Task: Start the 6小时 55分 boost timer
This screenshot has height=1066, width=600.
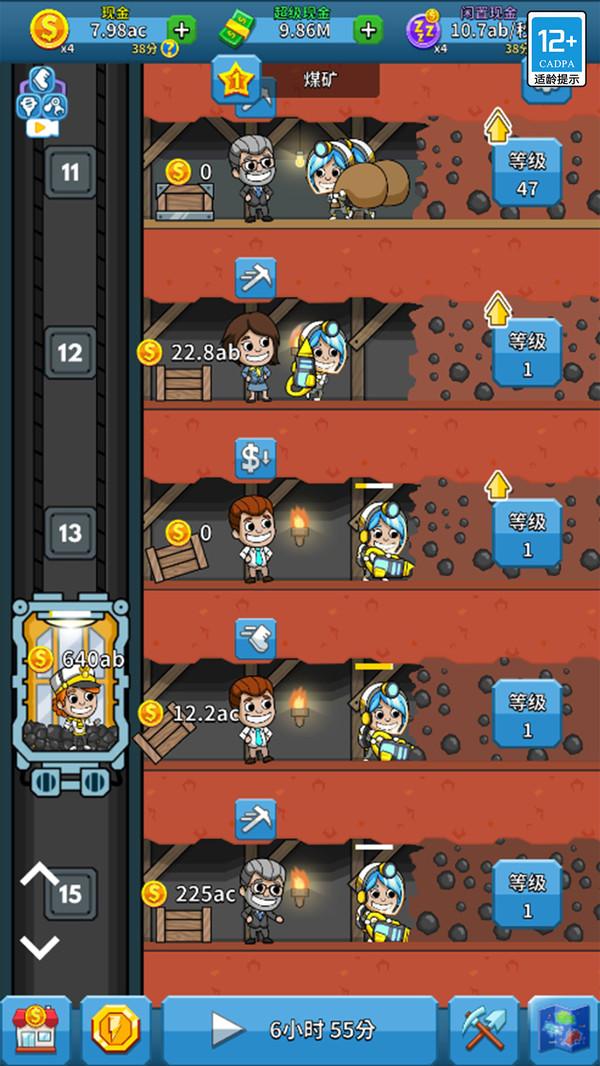Action: tap(298, 1030)
